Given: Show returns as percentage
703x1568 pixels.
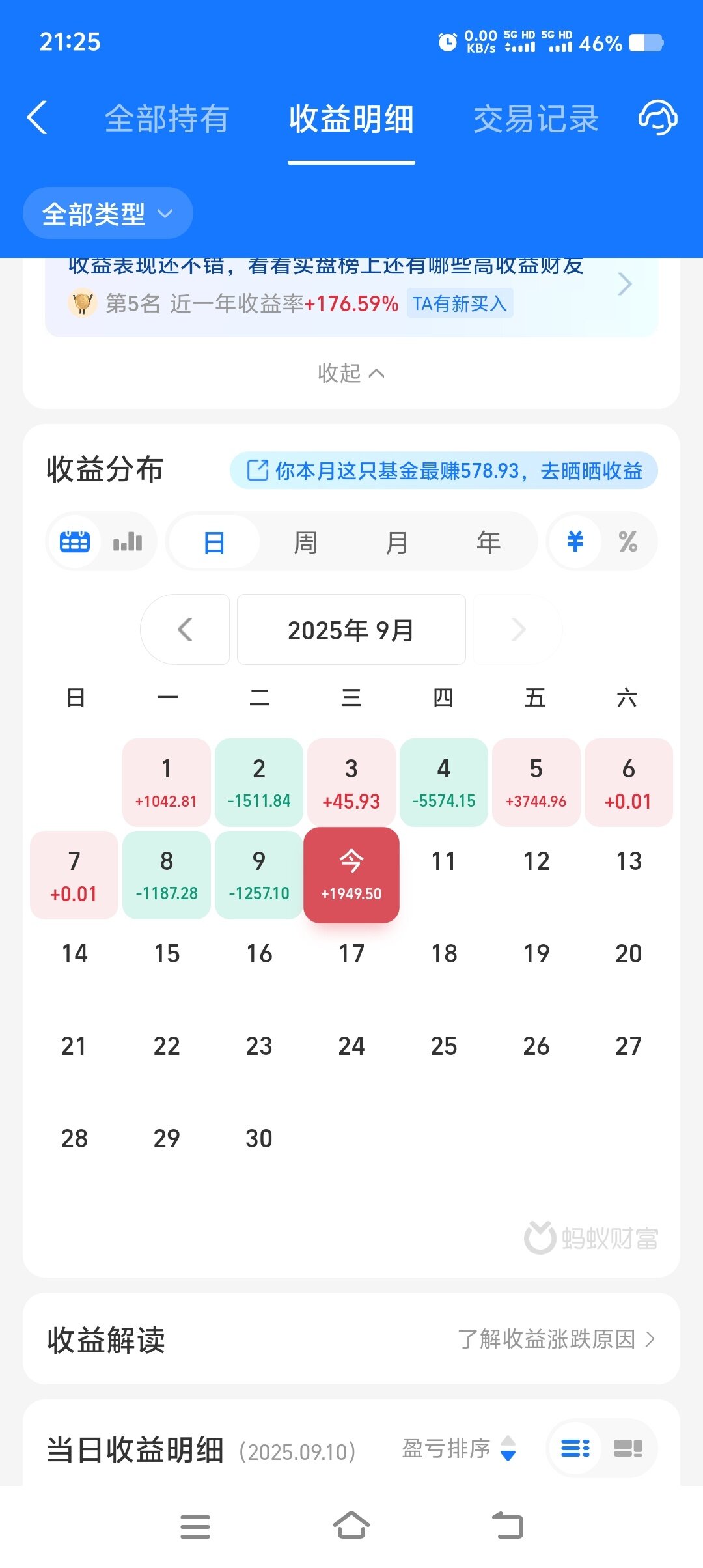Looking at the screenshot, I should [x=627, y=542].
